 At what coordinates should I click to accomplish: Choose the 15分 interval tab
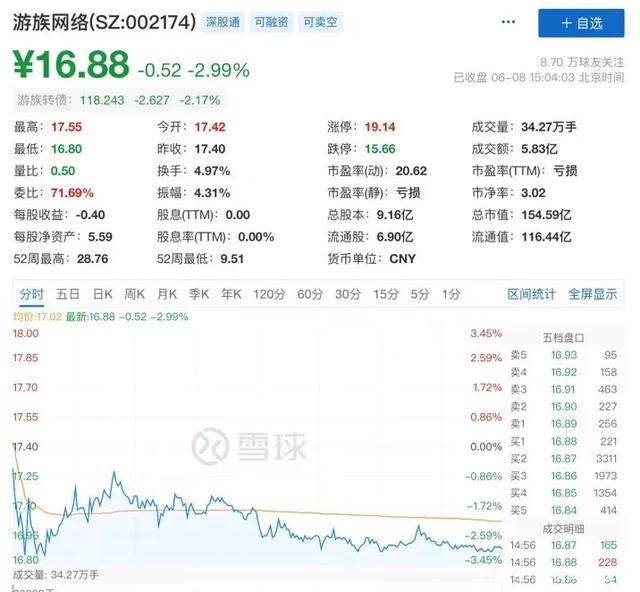[385, 294]
